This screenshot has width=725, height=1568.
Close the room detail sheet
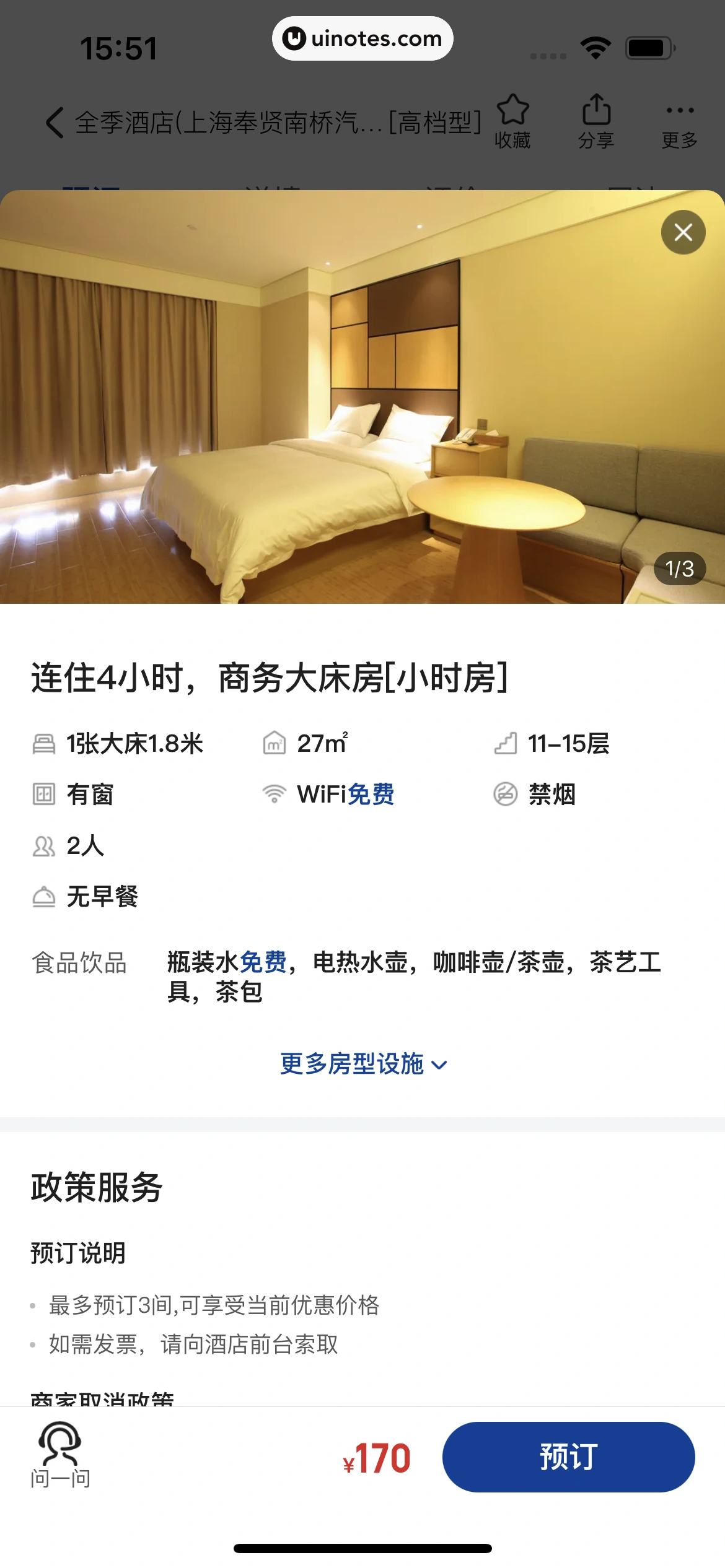pos(683,232)
